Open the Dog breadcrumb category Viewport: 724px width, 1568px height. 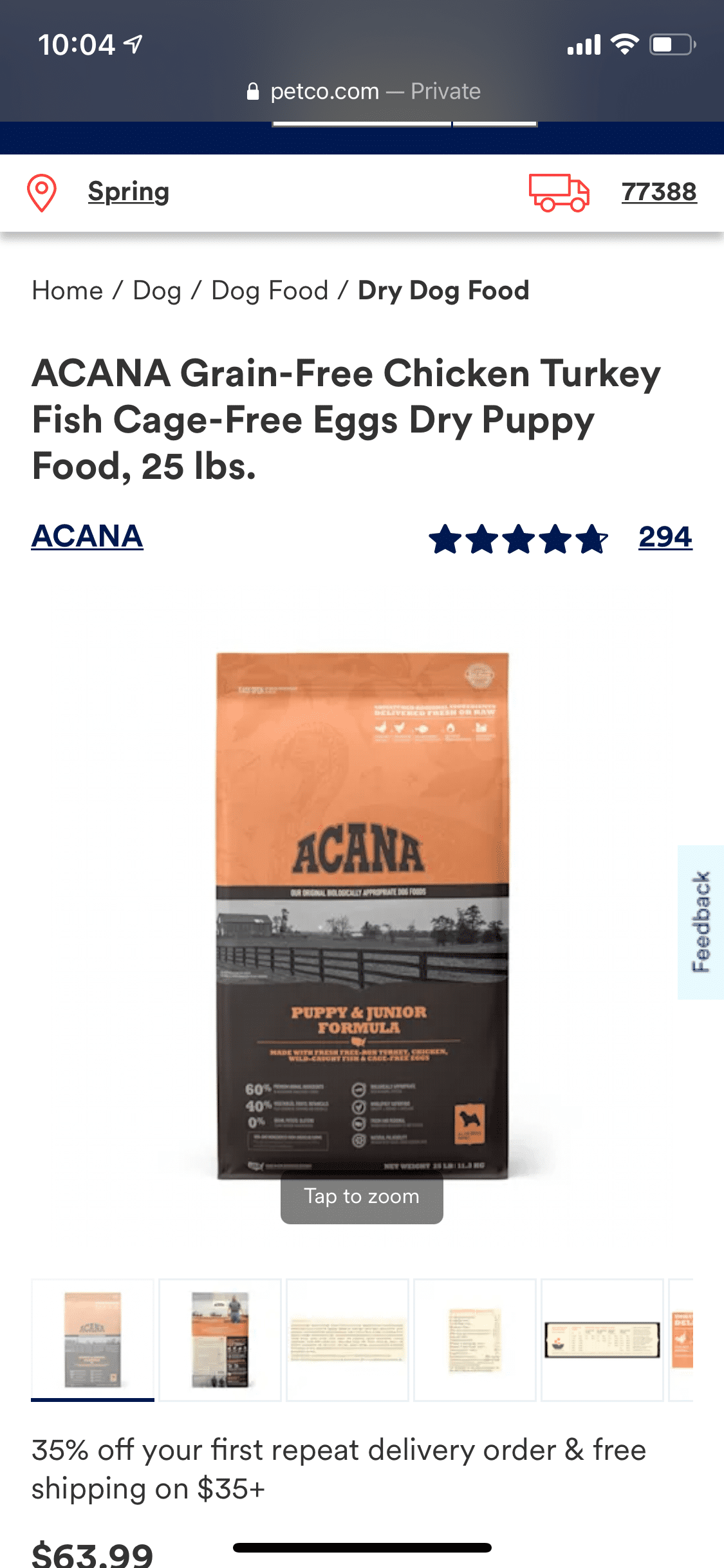pyautogui.click(x=157, y=291)
